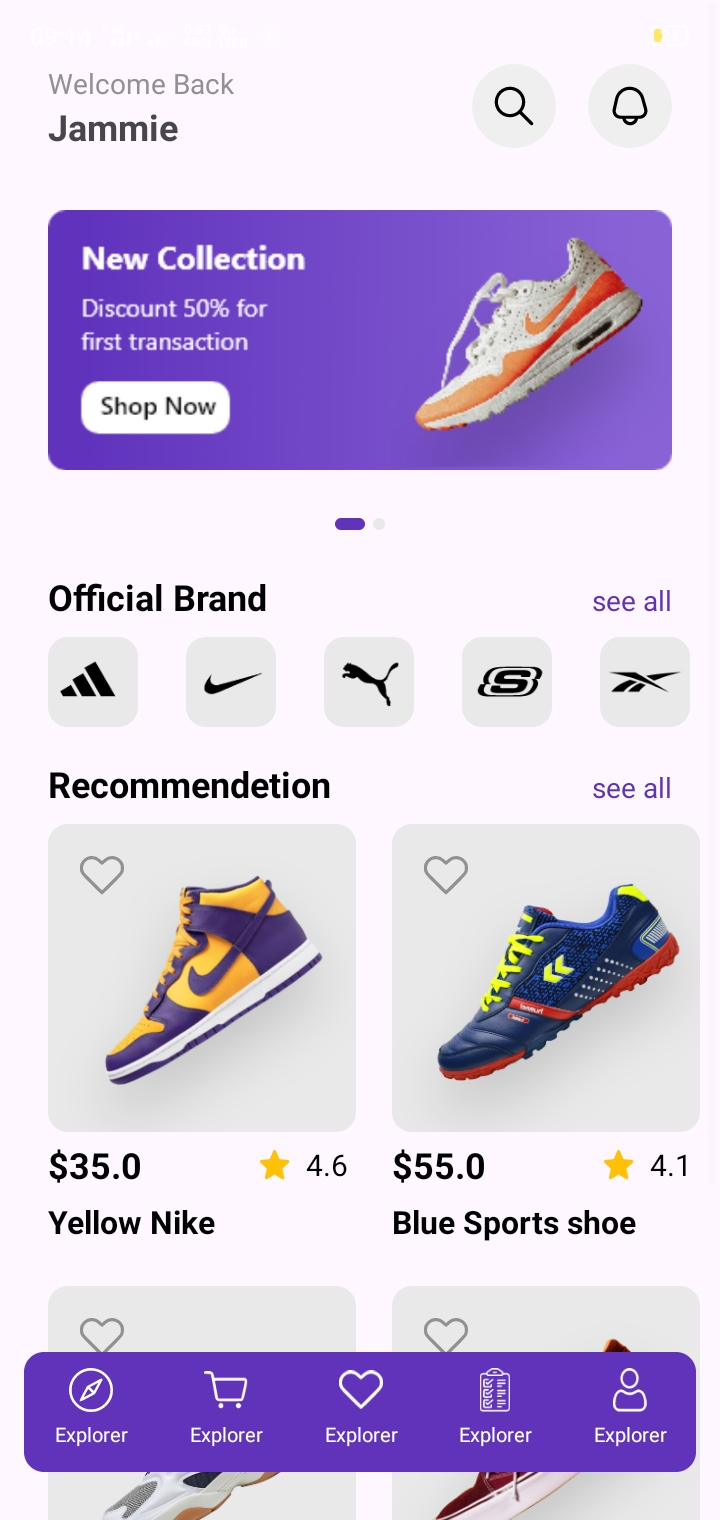720x1520 pixels.
Task: Click see all next to Official Brand
Action: click(x=631, y=601)
